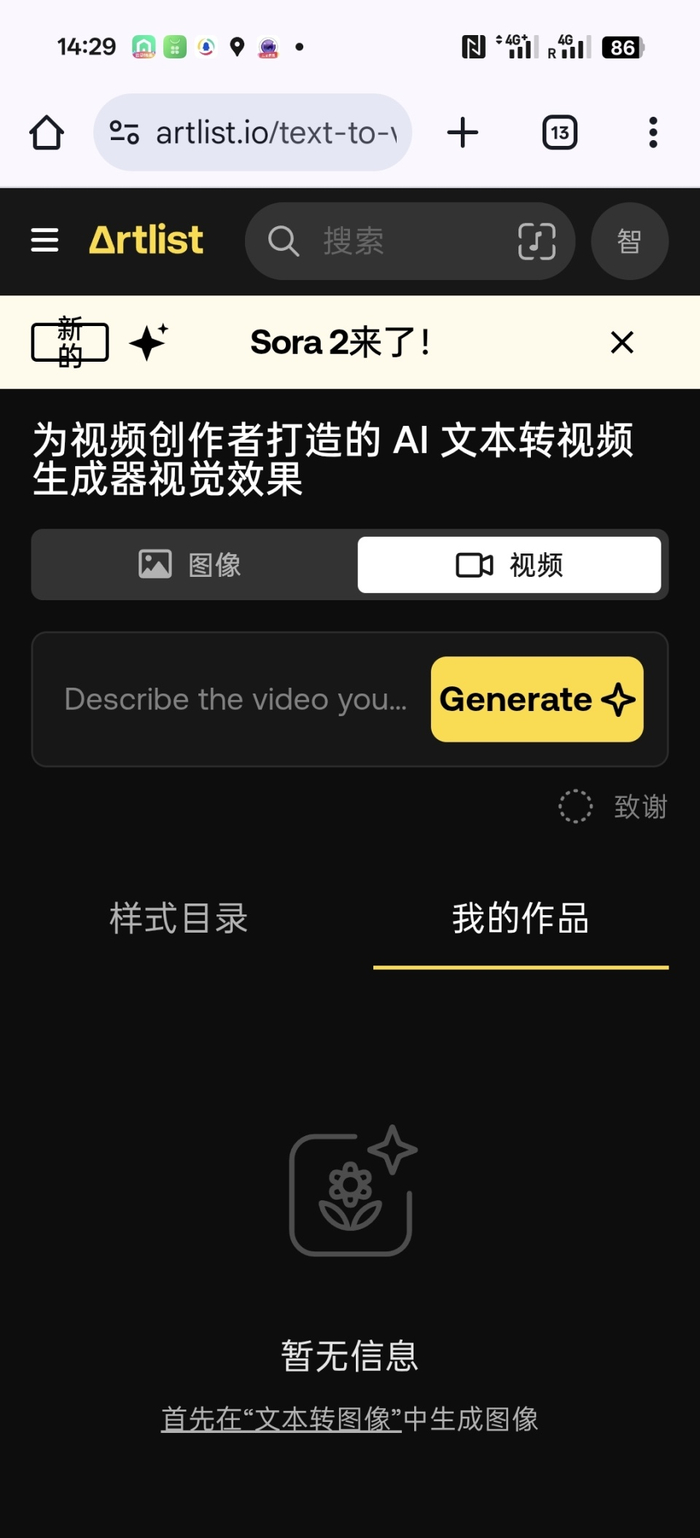The image size is (700, 1538).
Task: Show the 13 open tabs
Action: pyautogui.click(x=559, y=133)
